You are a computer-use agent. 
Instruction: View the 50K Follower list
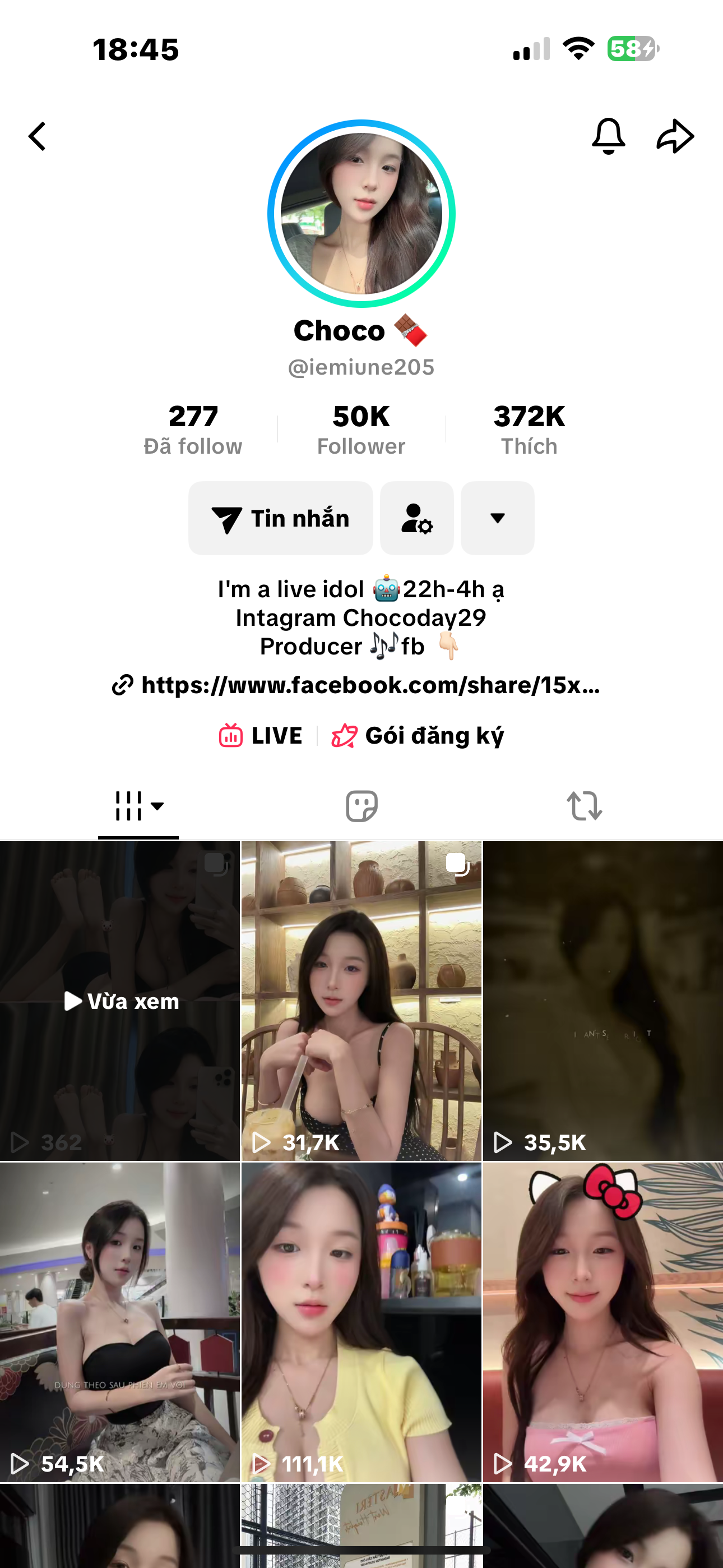[x=361, y=429]
